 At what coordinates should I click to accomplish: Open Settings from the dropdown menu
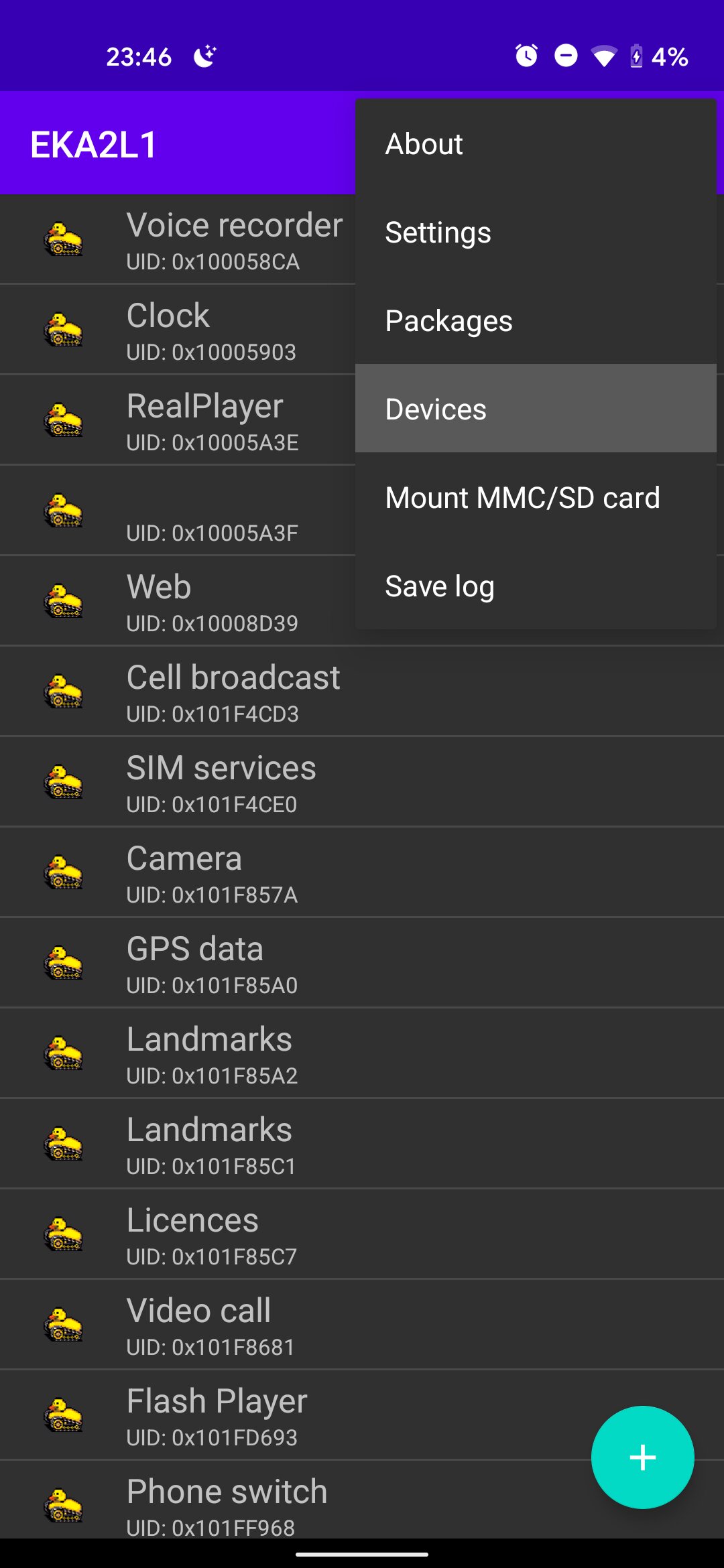[536, 232]
